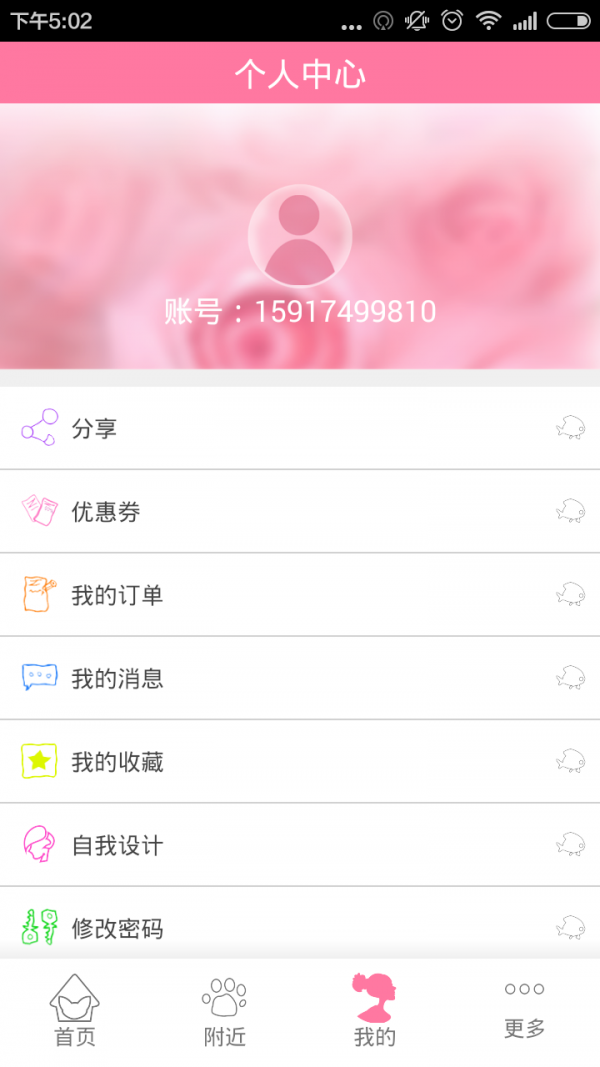Image resolution: width=600 pixels, height=1067 pixels.
Task: Open 我的消息 messages
Action: coord(300,679)
